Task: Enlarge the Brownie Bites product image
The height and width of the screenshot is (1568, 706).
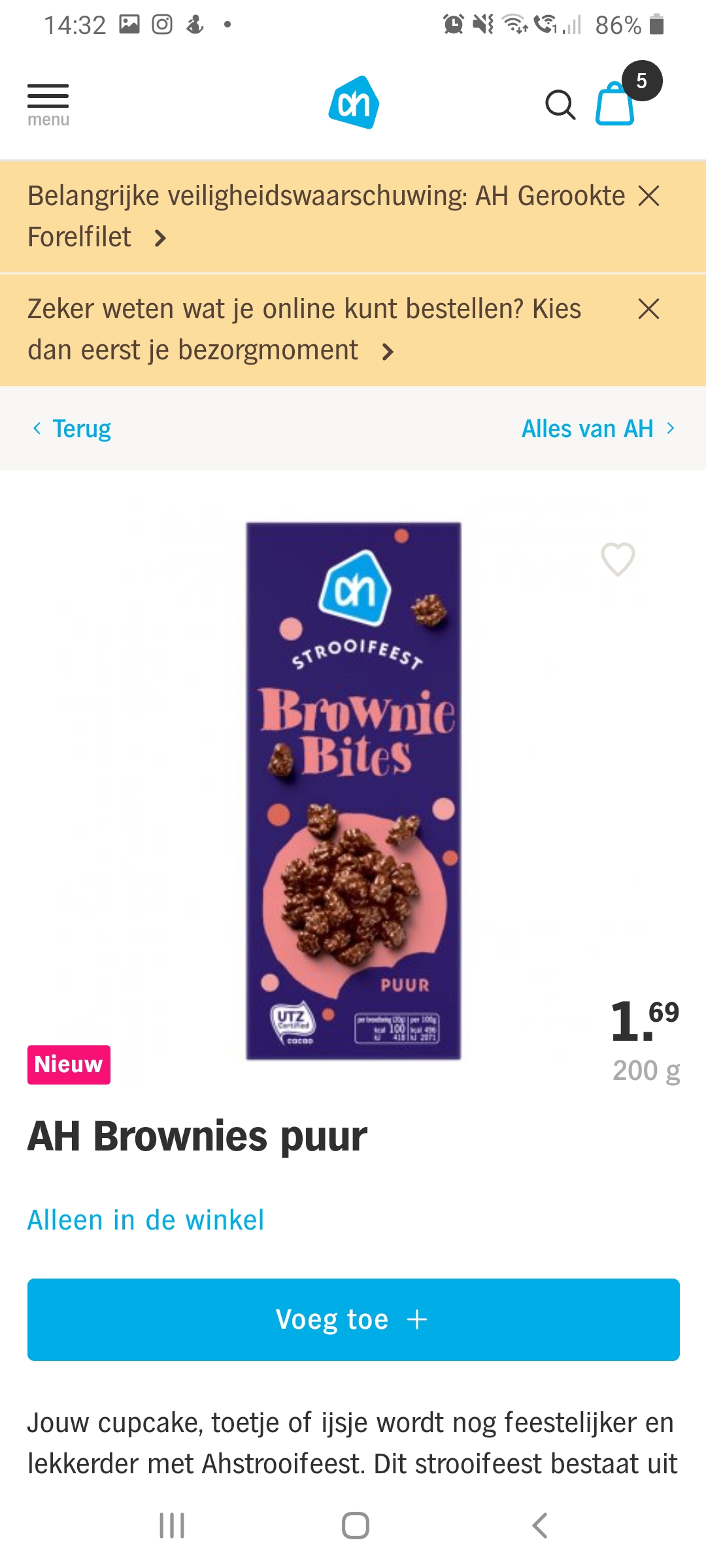Action: click(354, 791)
